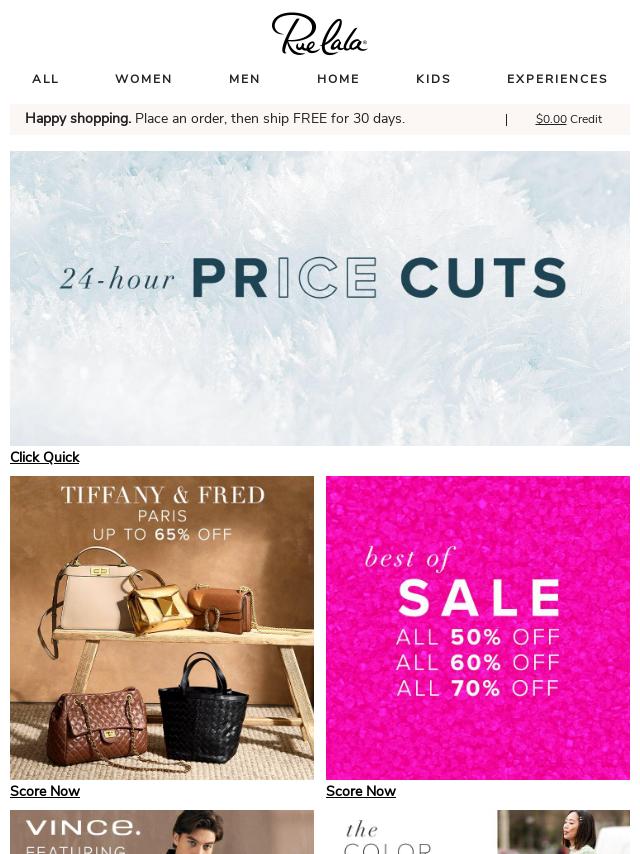The image size is (640, 854).
Task: Select the HOME category
Action: [x=338, y=79]
